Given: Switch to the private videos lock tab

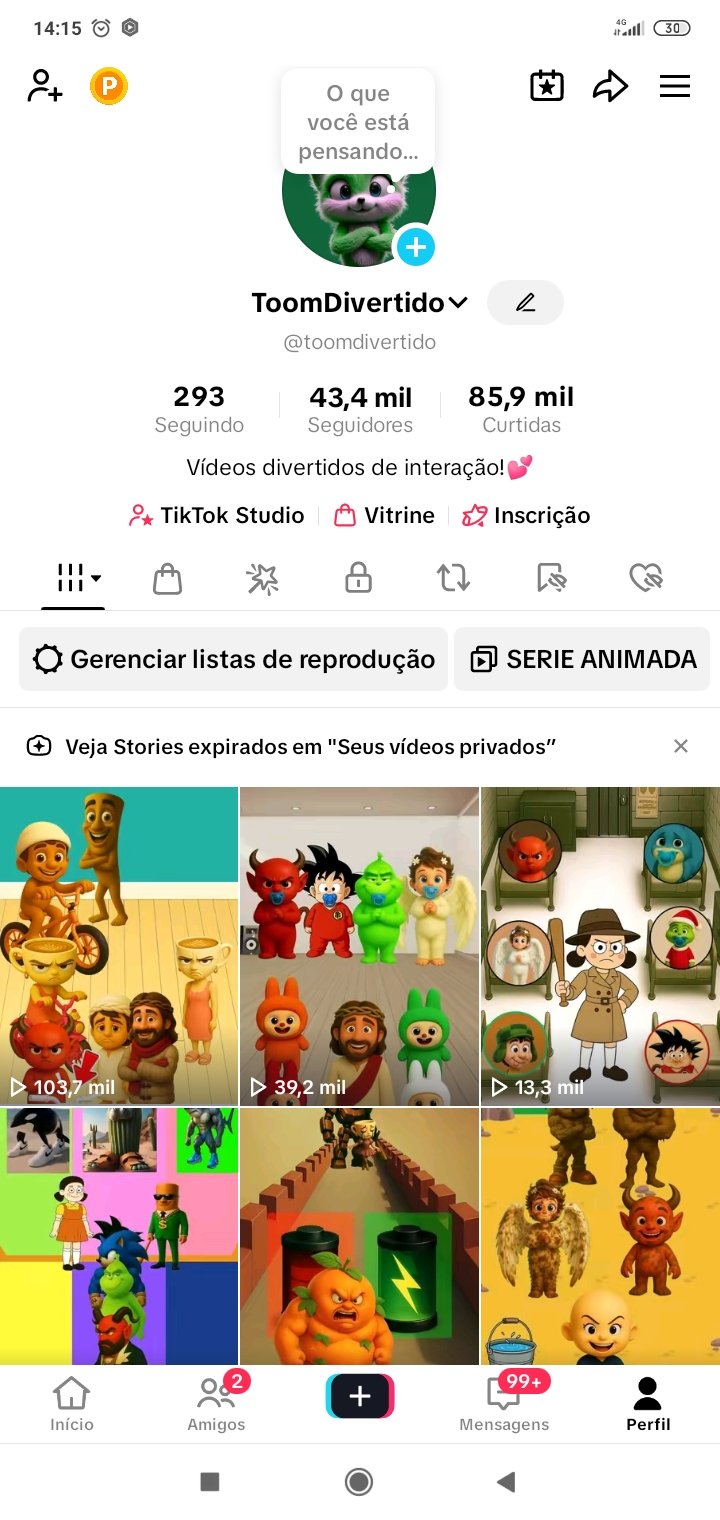Looking at the screenshot, I should [x=358, y=578].
